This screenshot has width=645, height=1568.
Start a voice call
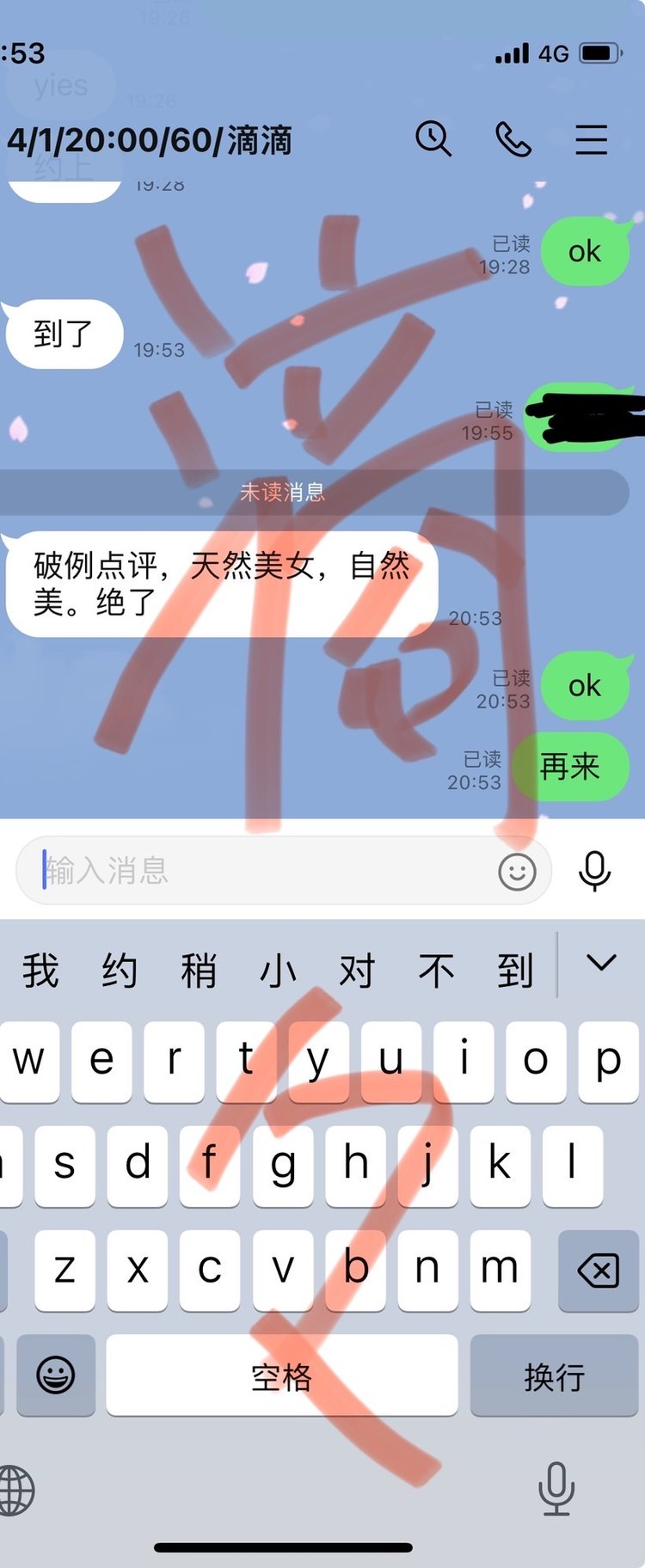tap(513, 138)
